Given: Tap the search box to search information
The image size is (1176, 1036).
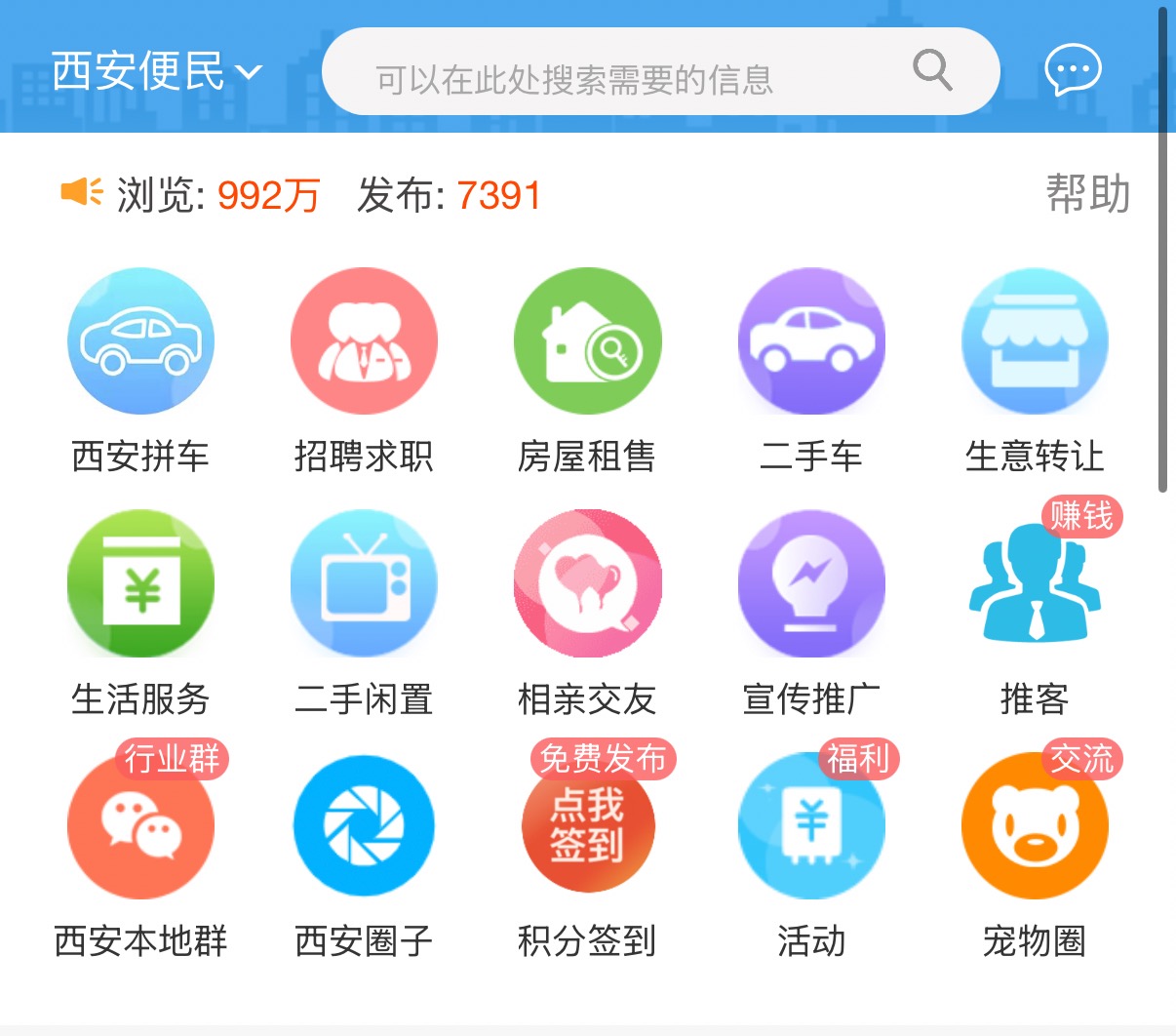Looking at the screenshot, I should (x=661, y=72).
